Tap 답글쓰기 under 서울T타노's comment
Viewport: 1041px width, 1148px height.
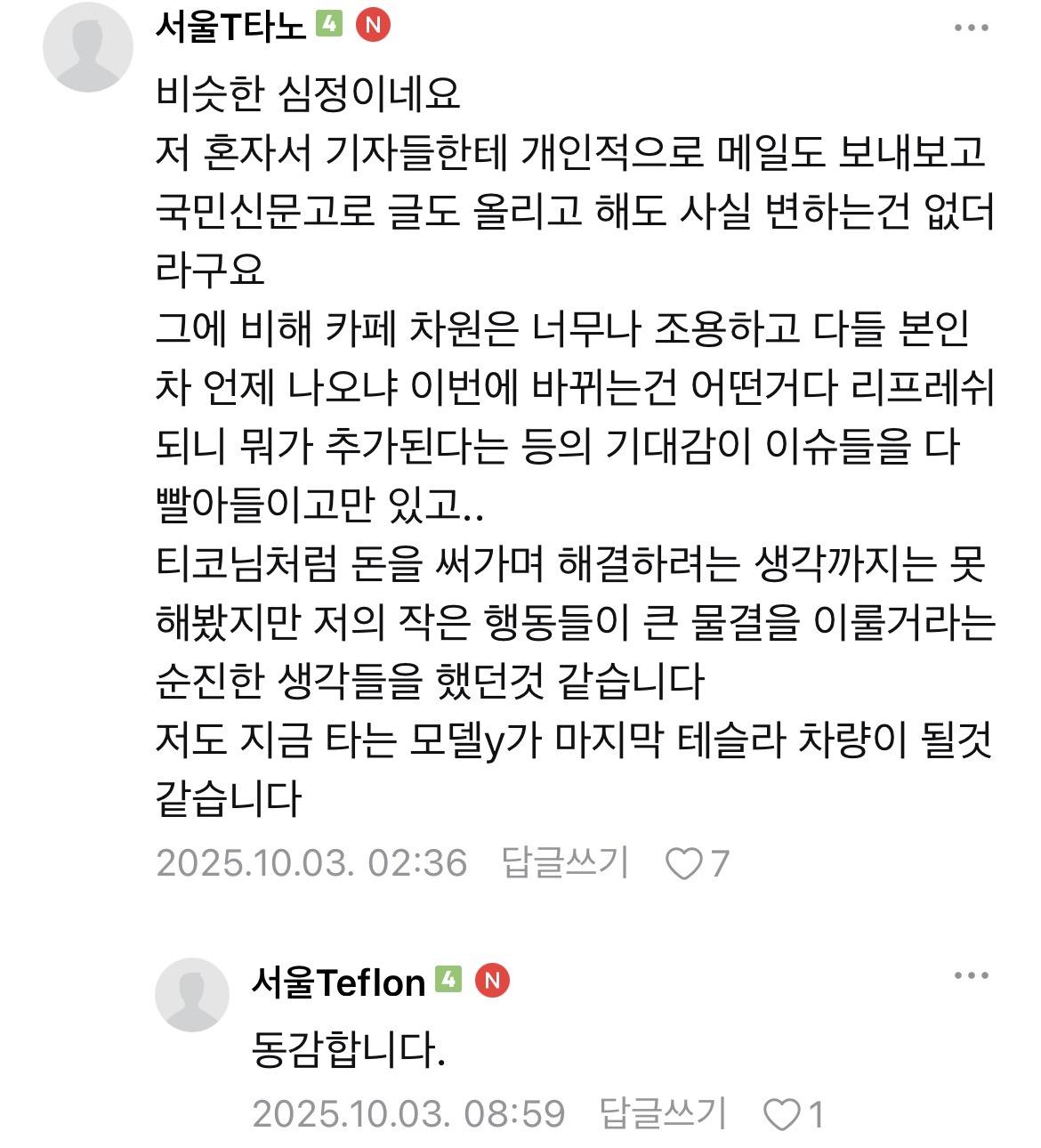coord(566,862)
